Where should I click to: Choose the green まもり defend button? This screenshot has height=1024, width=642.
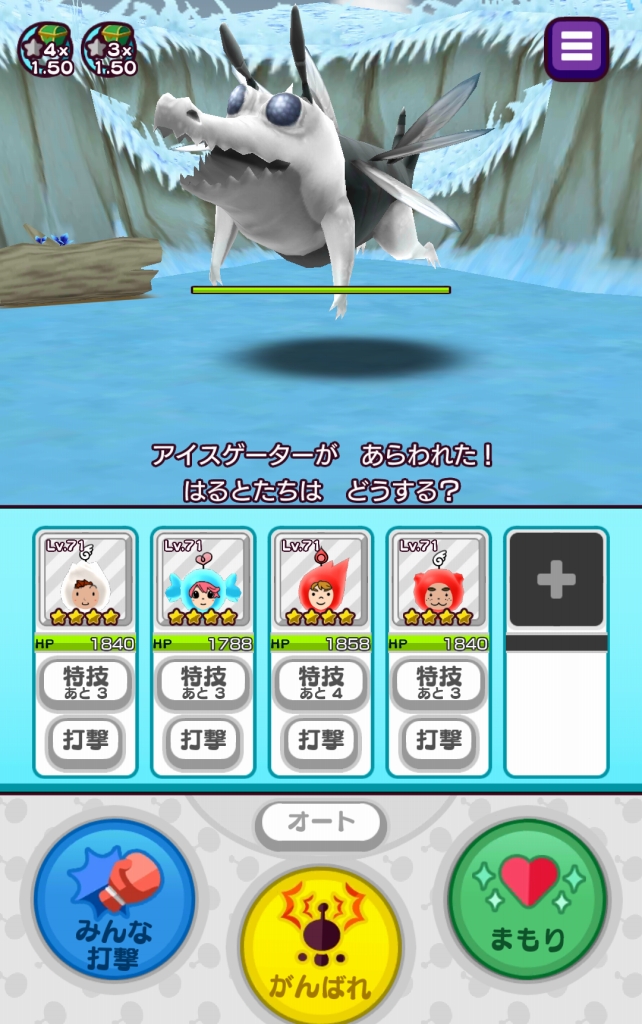[x=527, y=902]
